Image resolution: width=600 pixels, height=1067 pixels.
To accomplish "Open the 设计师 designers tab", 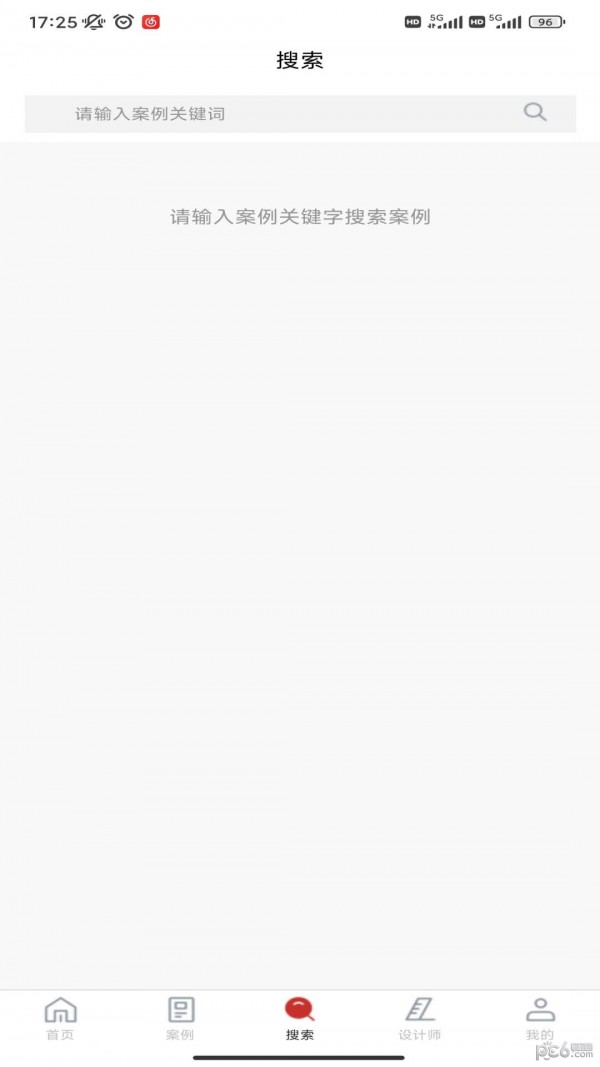I will 419,1018.
